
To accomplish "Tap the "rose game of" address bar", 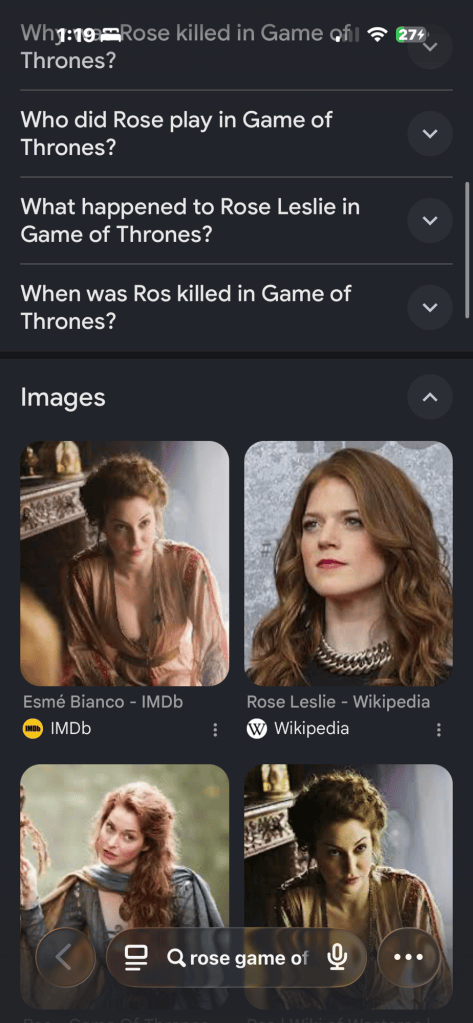I will point(237,957).
